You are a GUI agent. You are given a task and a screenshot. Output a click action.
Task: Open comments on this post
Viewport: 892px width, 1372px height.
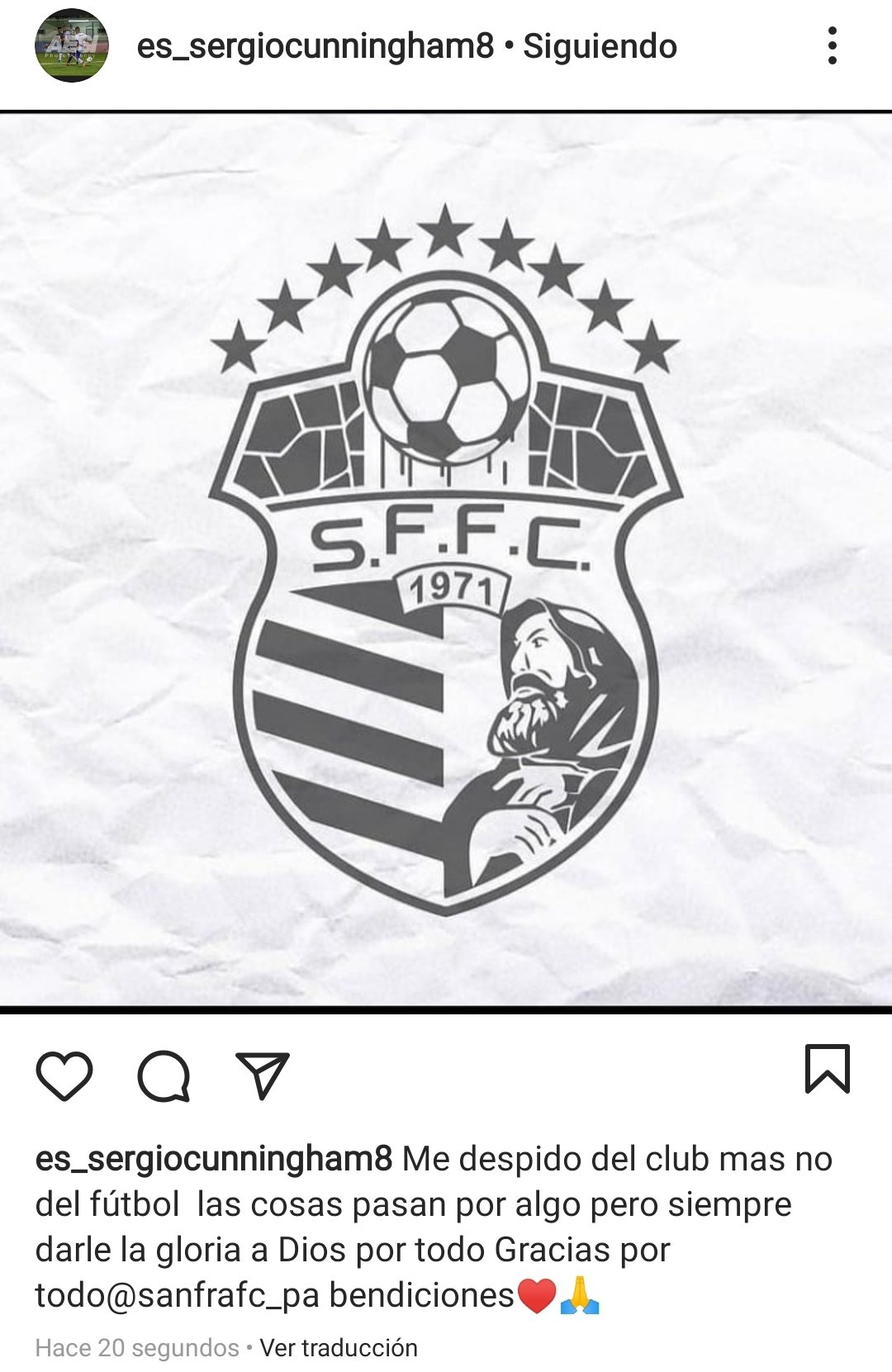pyautogui.click(x=164, y=1075)
